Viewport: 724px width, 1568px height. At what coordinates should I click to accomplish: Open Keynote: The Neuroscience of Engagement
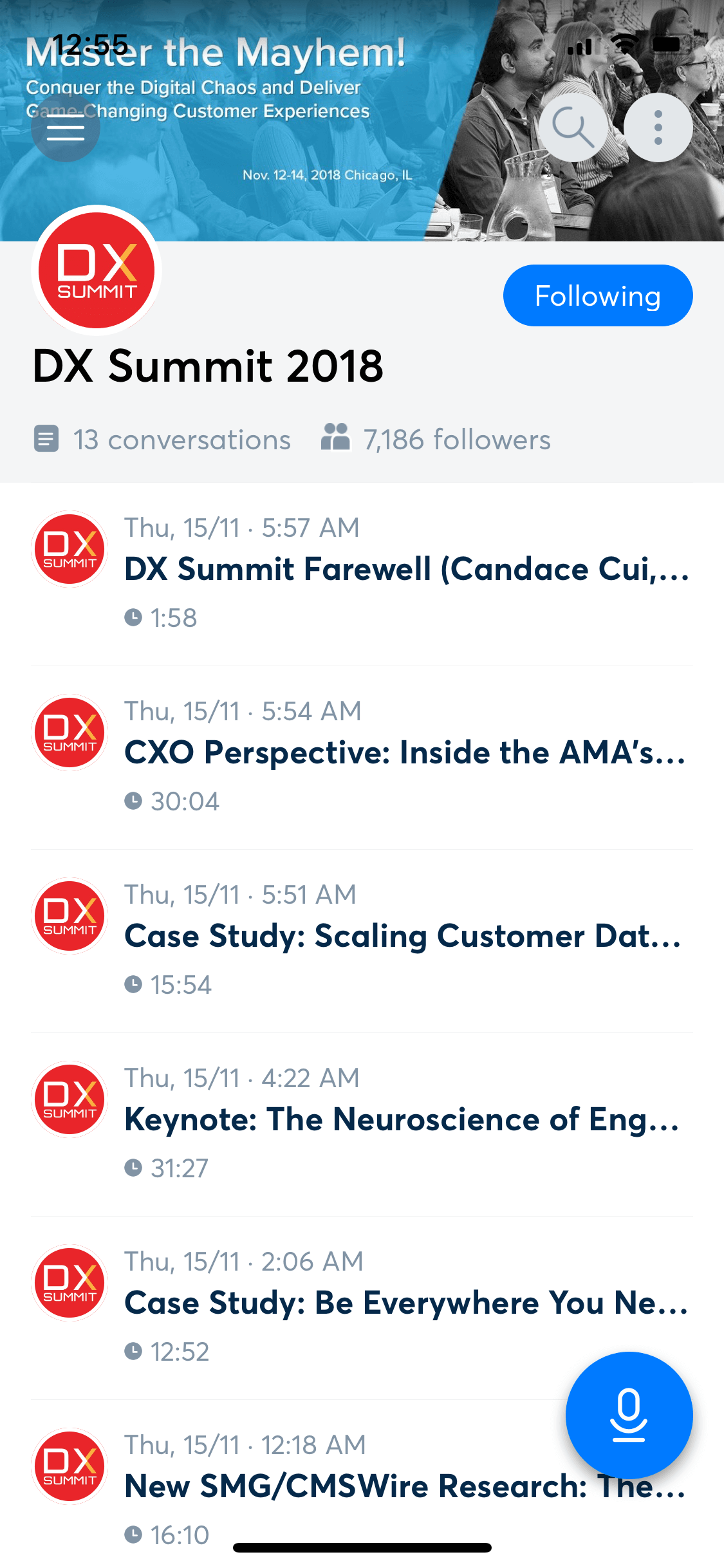tap(362, 1125)
